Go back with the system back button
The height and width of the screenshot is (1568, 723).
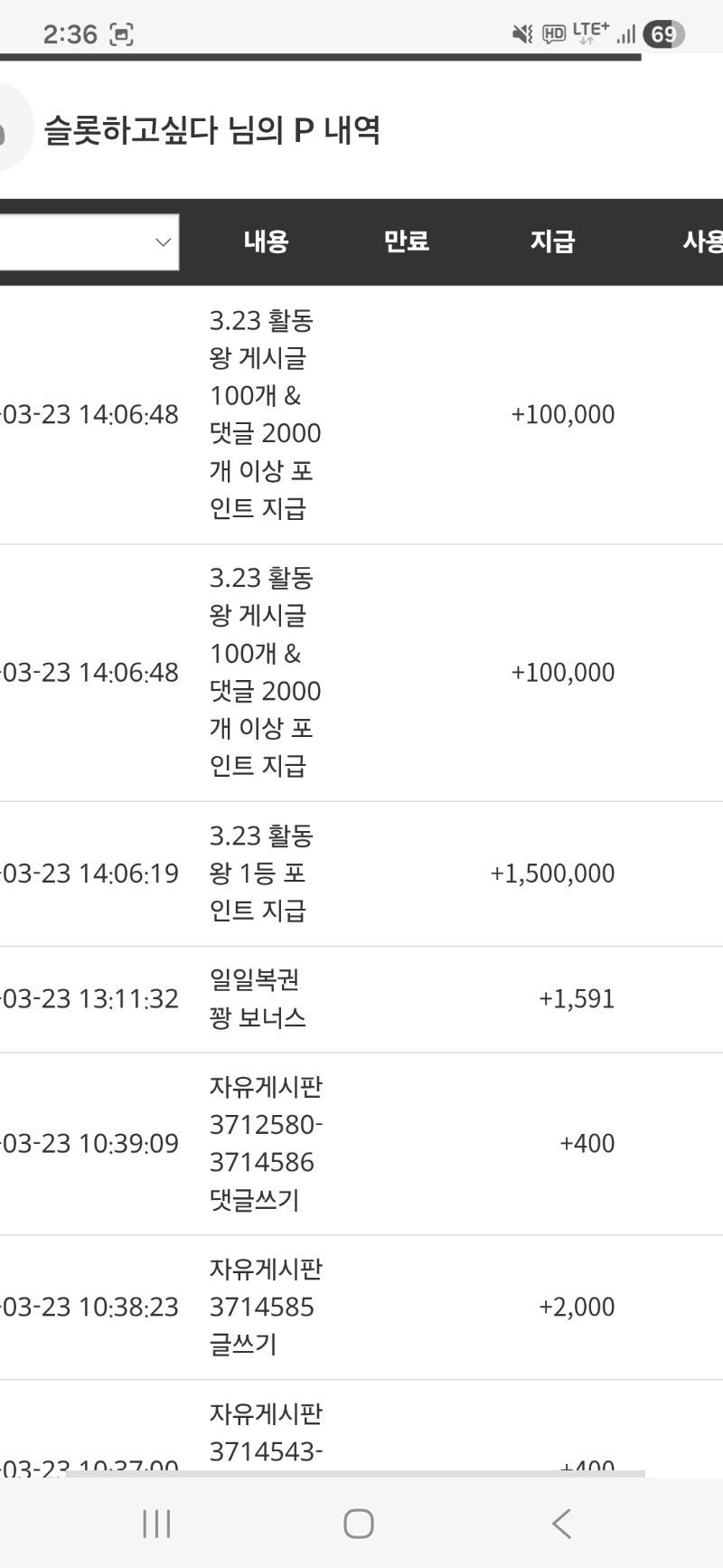(561, 1524)
